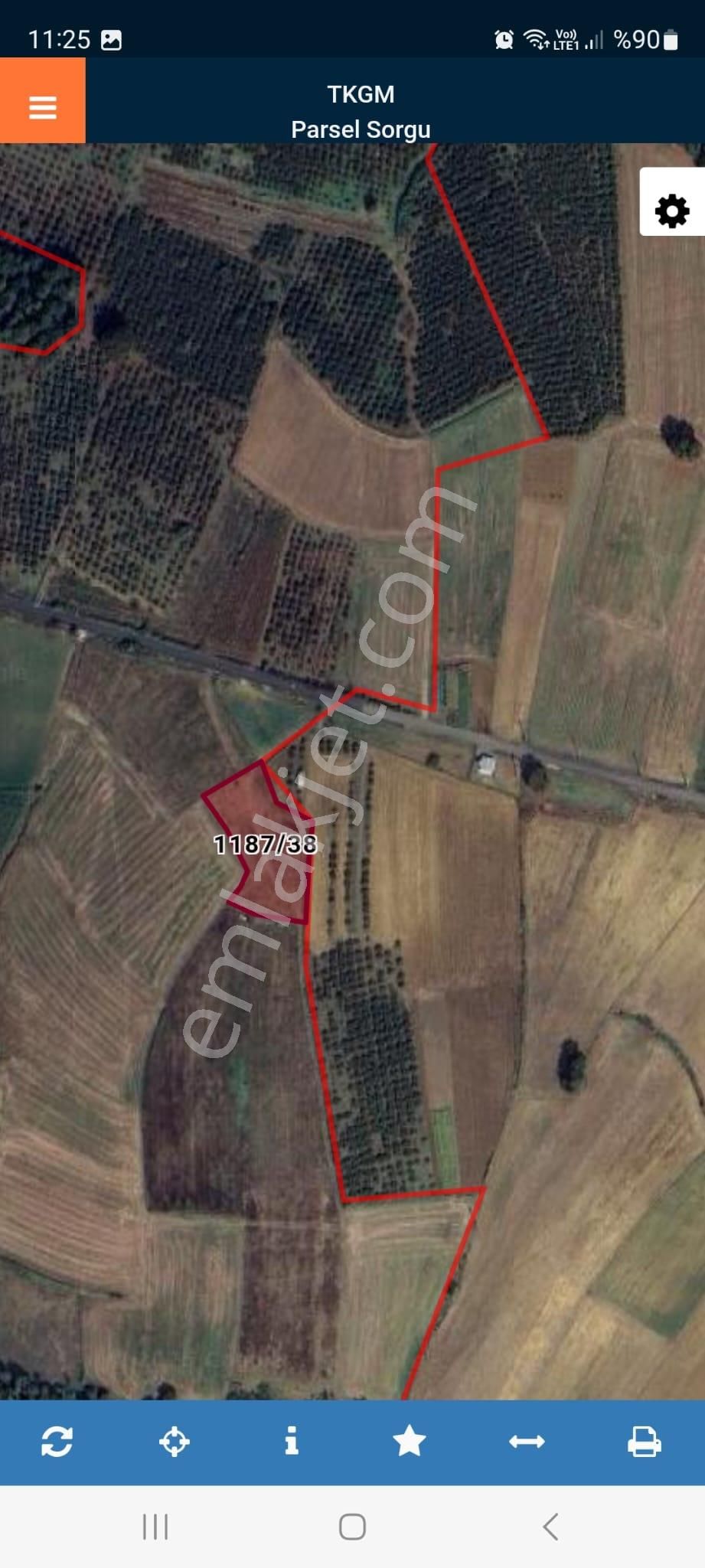This screenshot has width=705, height=1568.
Task: Center the map on my location
Action: click(x=175, y=1442)
